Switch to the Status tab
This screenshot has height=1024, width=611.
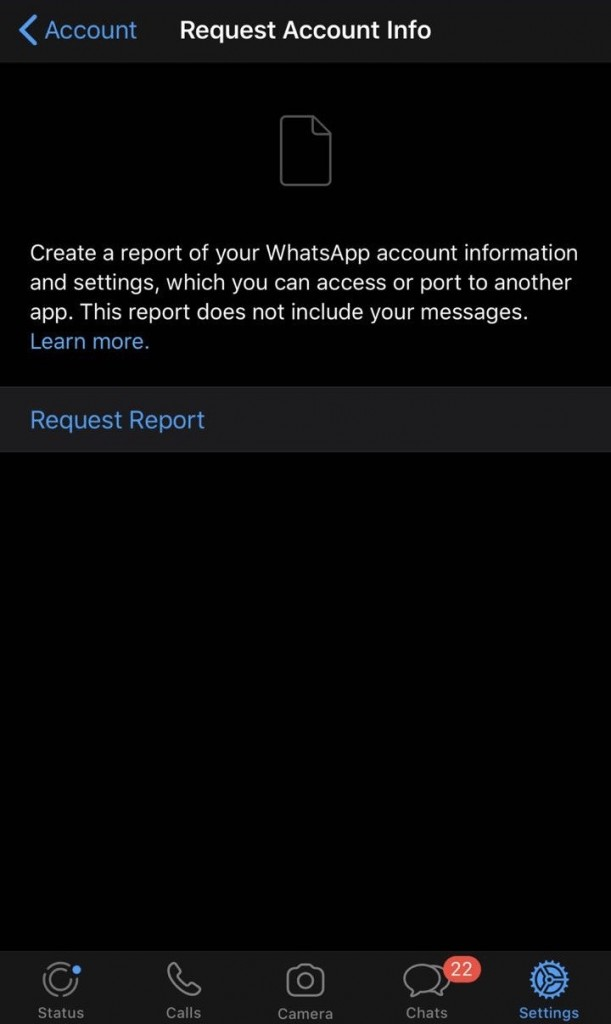[x=61, y=989]
